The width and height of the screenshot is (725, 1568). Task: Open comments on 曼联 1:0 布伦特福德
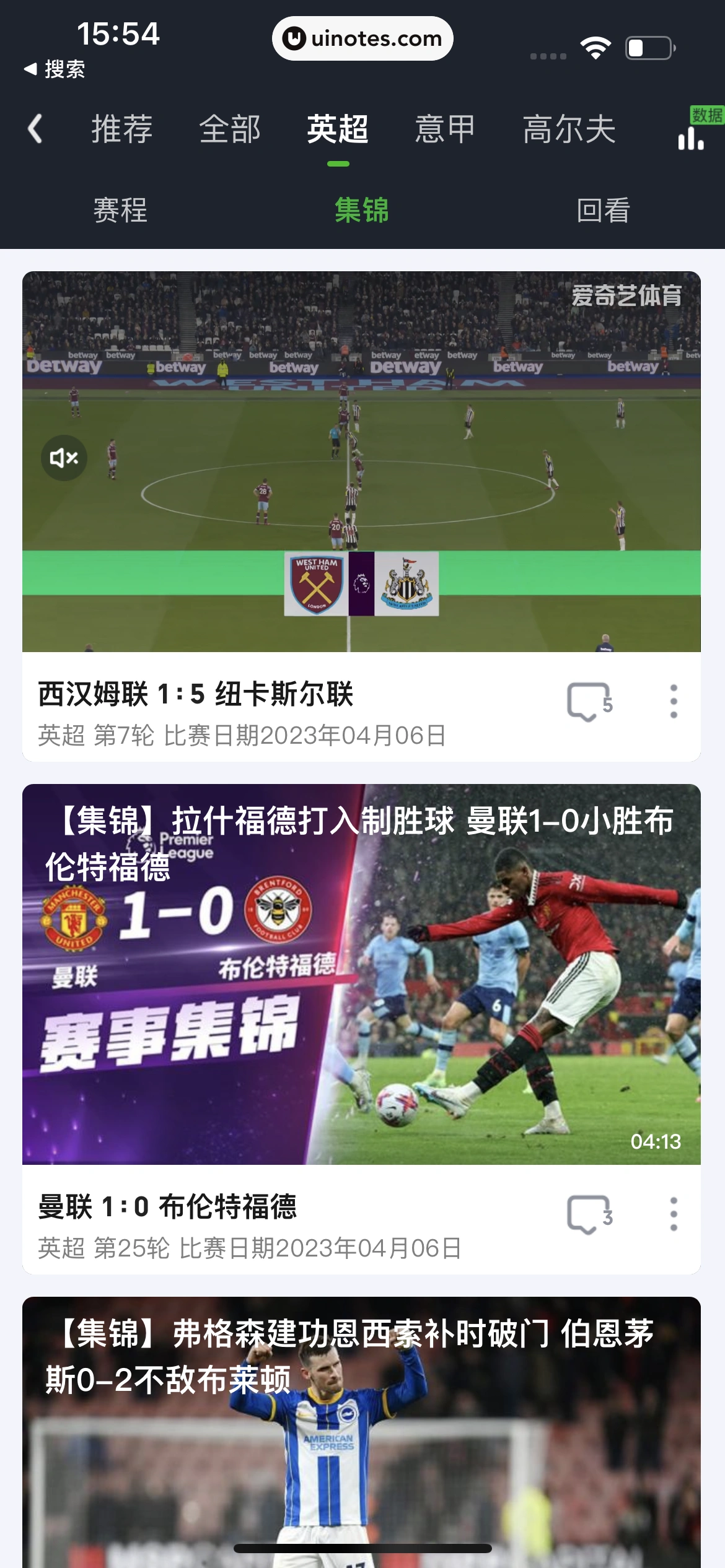click(x=589, y=1214)
